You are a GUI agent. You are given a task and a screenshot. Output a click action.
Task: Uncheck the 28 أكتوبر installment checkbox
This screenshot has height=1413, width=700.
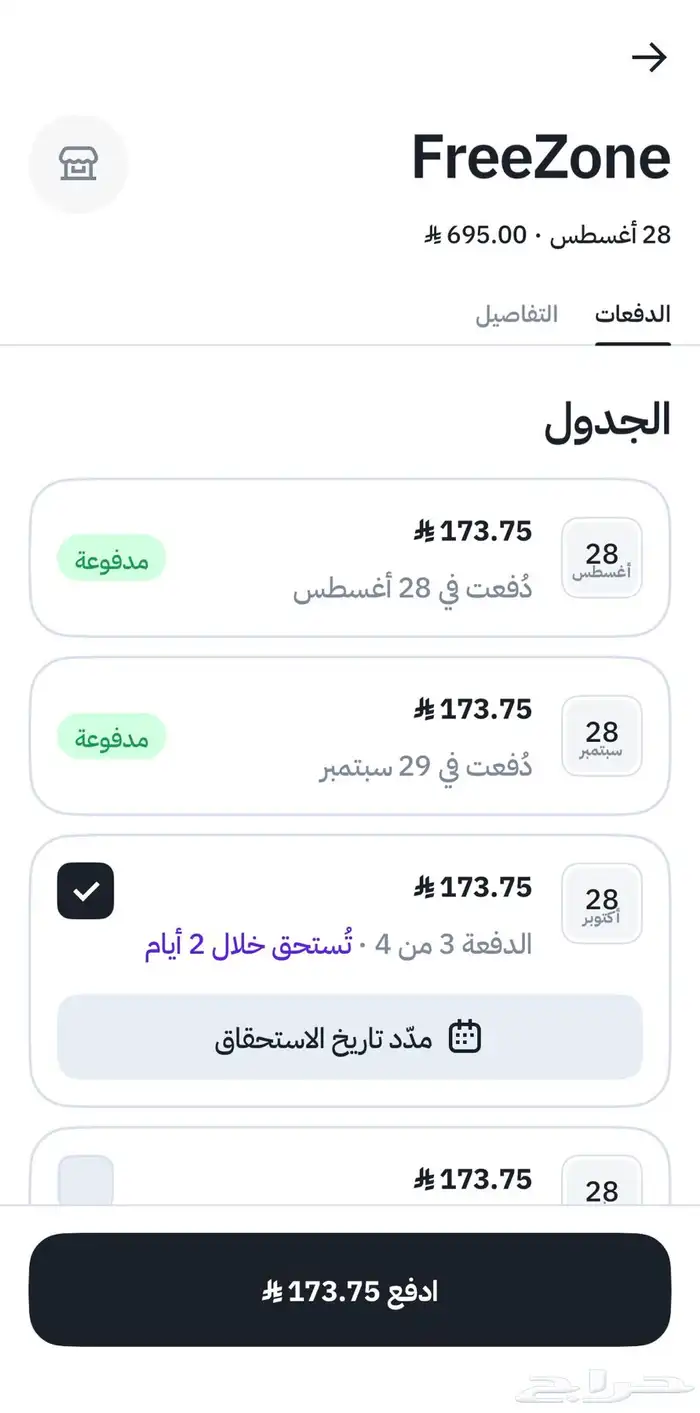pos(86,890)
